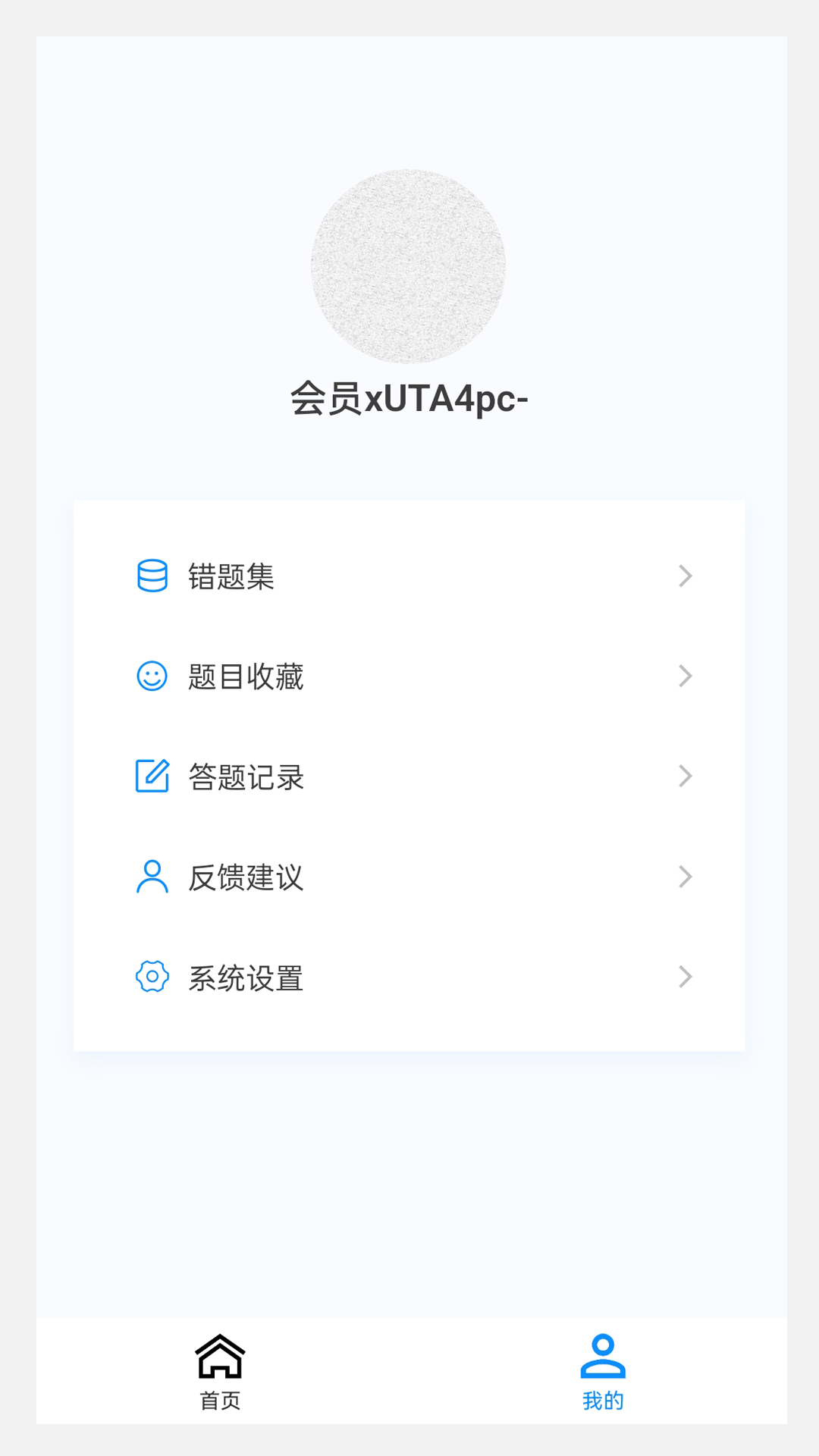Click the smiley face icon beside 题目收藏
The width and height of the screenshot is (819, 1456).
152,676
